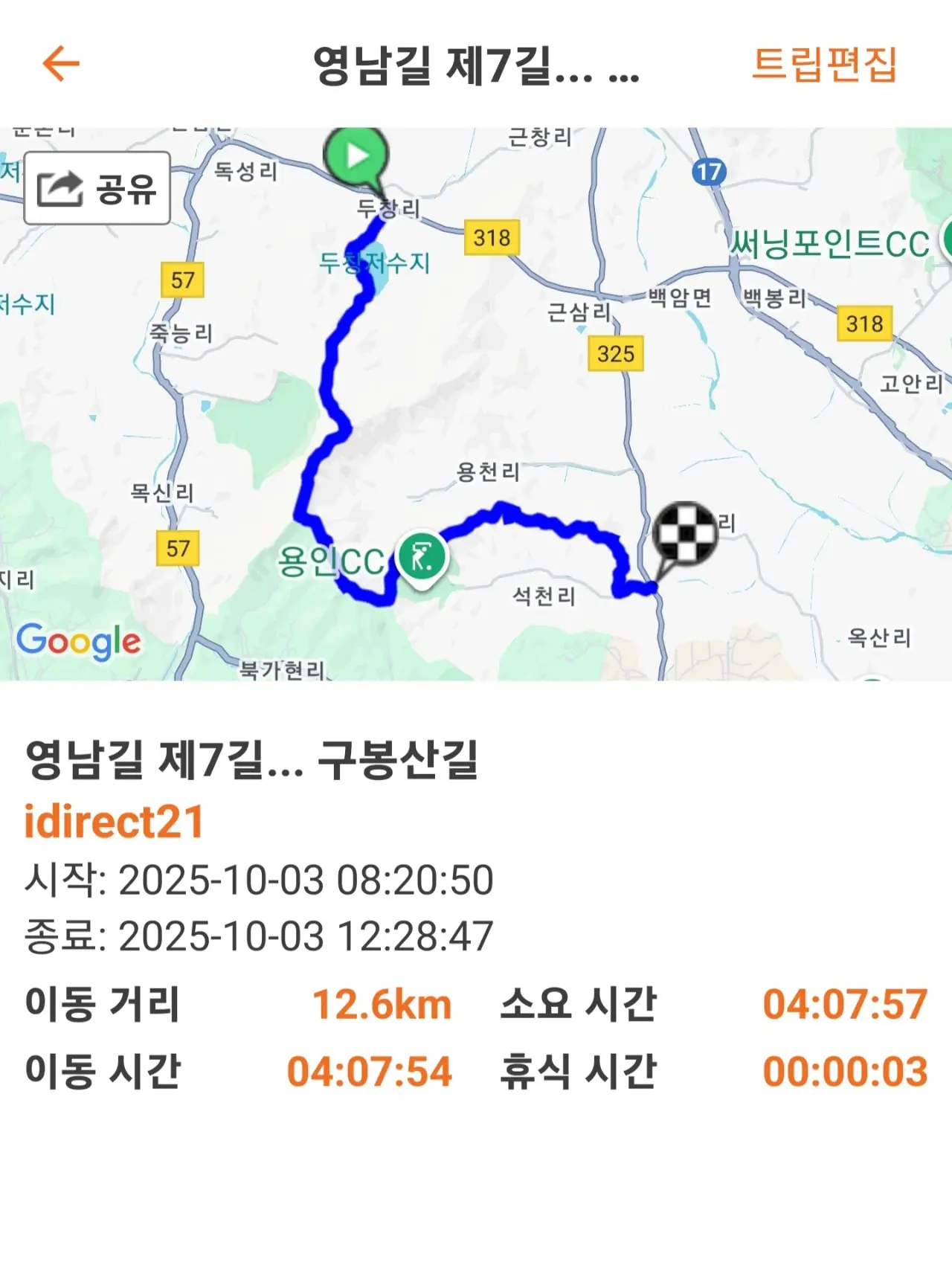Tap the checkered finish marker
This screenshot has width=952, height=1268.
click(684, 534)
